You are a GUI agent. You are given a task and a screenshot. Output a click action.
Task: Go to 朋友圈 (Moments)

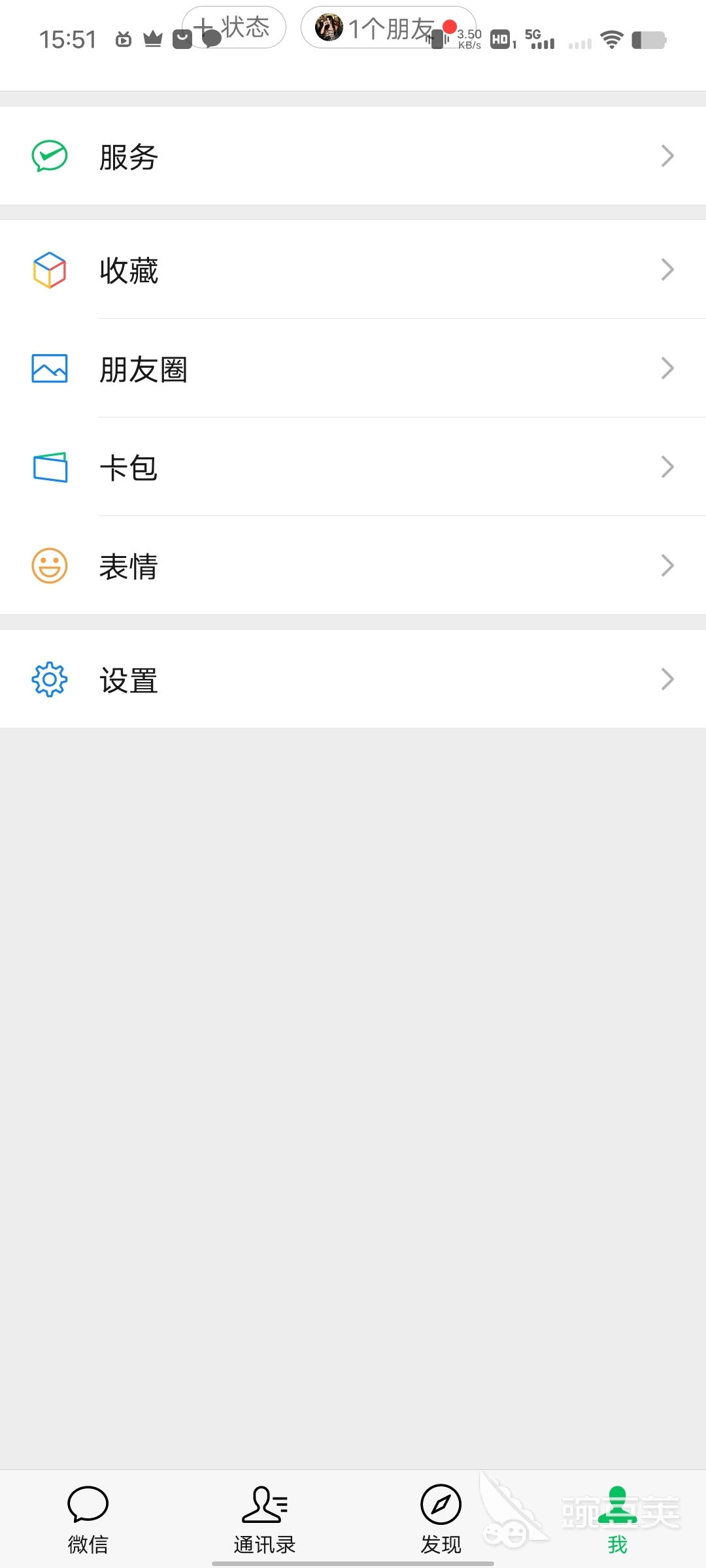pyautogui.click(x=353, y=368)
